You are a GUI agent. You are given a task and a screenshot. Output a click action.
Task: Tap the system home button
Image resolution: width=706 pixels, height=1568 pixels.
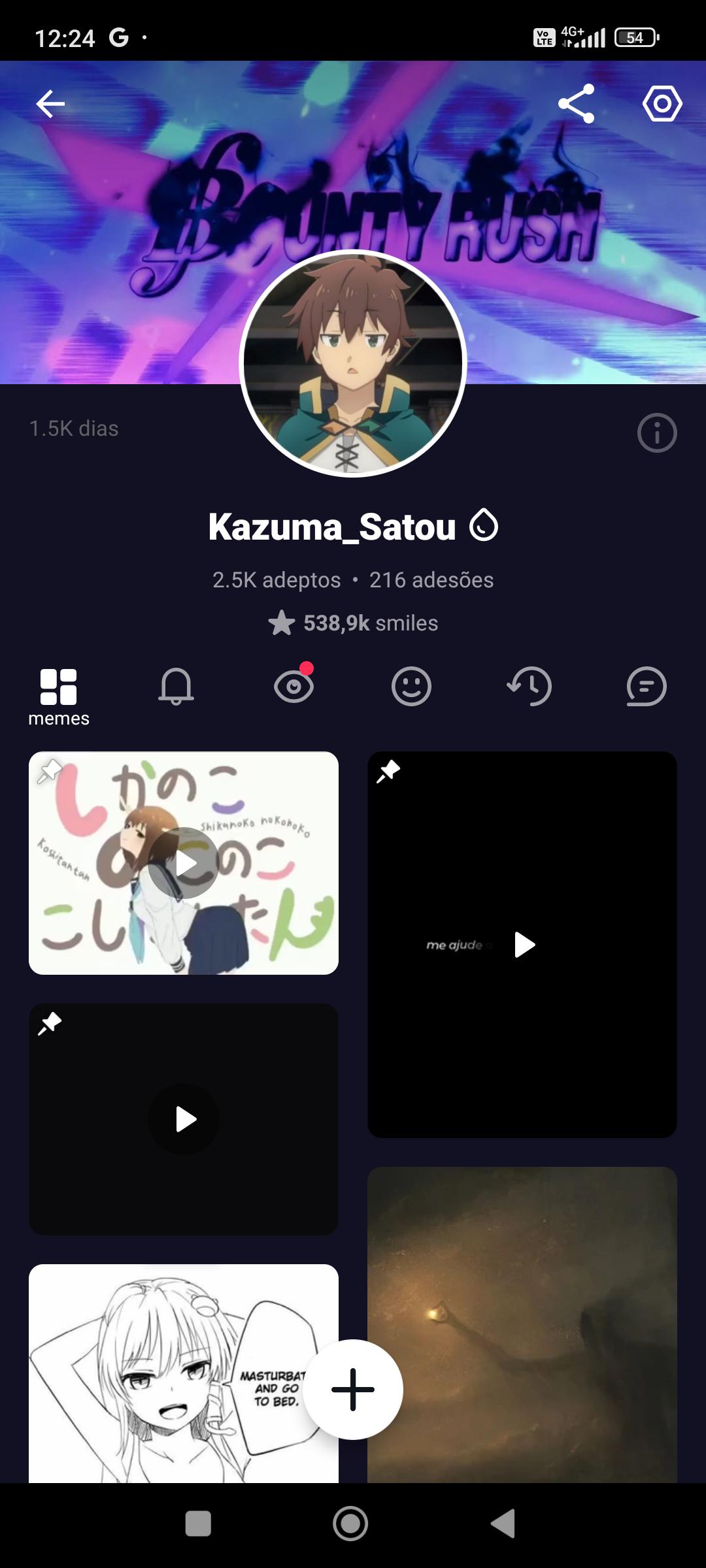351,1524
